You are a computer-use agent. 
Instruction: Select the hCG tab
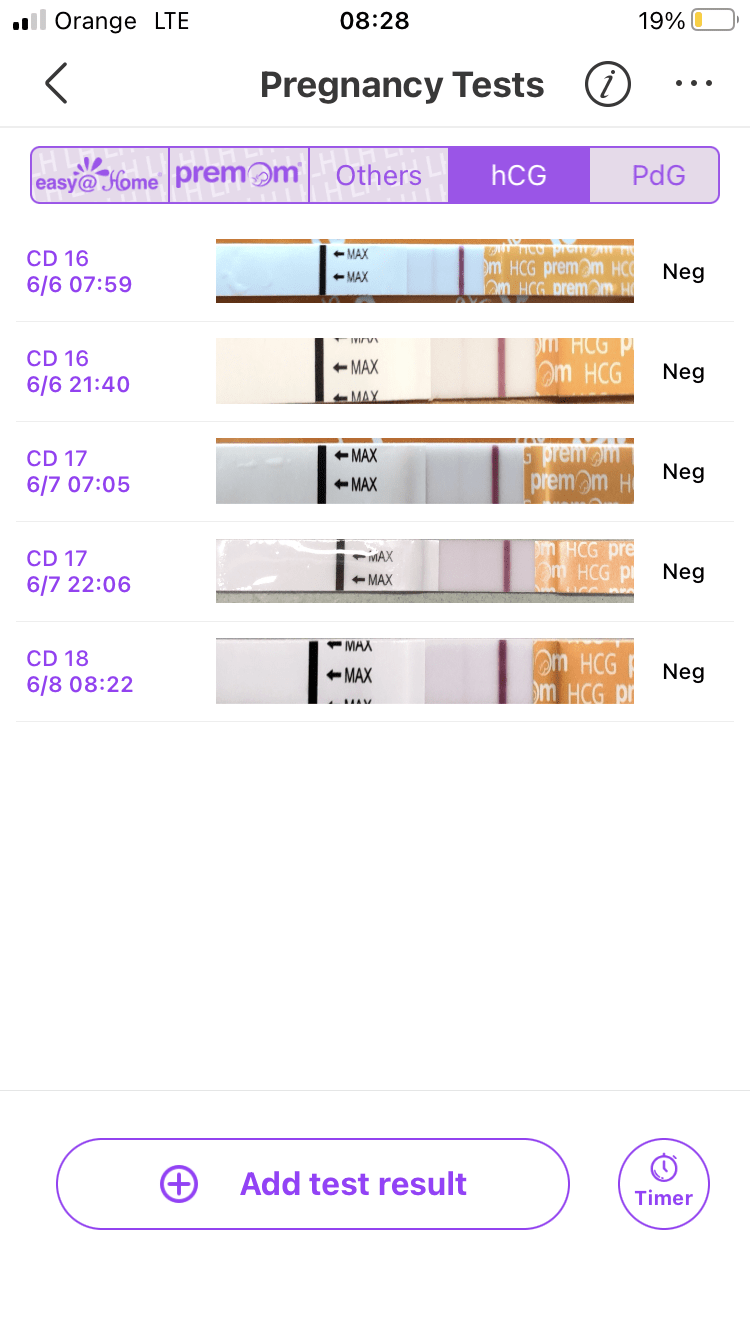pyautogui.click(x=518, y=176)
